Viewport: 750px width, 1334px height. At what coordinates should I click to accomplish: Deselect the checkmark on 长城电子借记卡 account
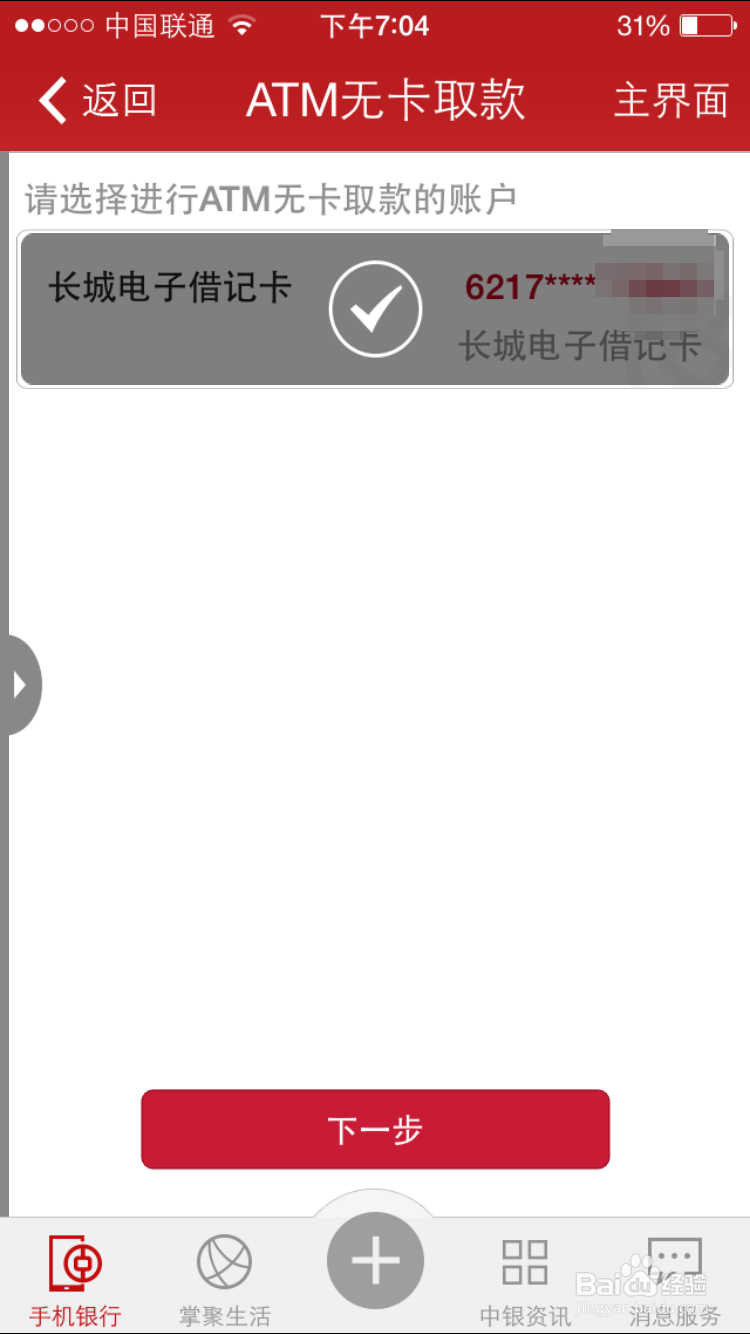point(375,308)
